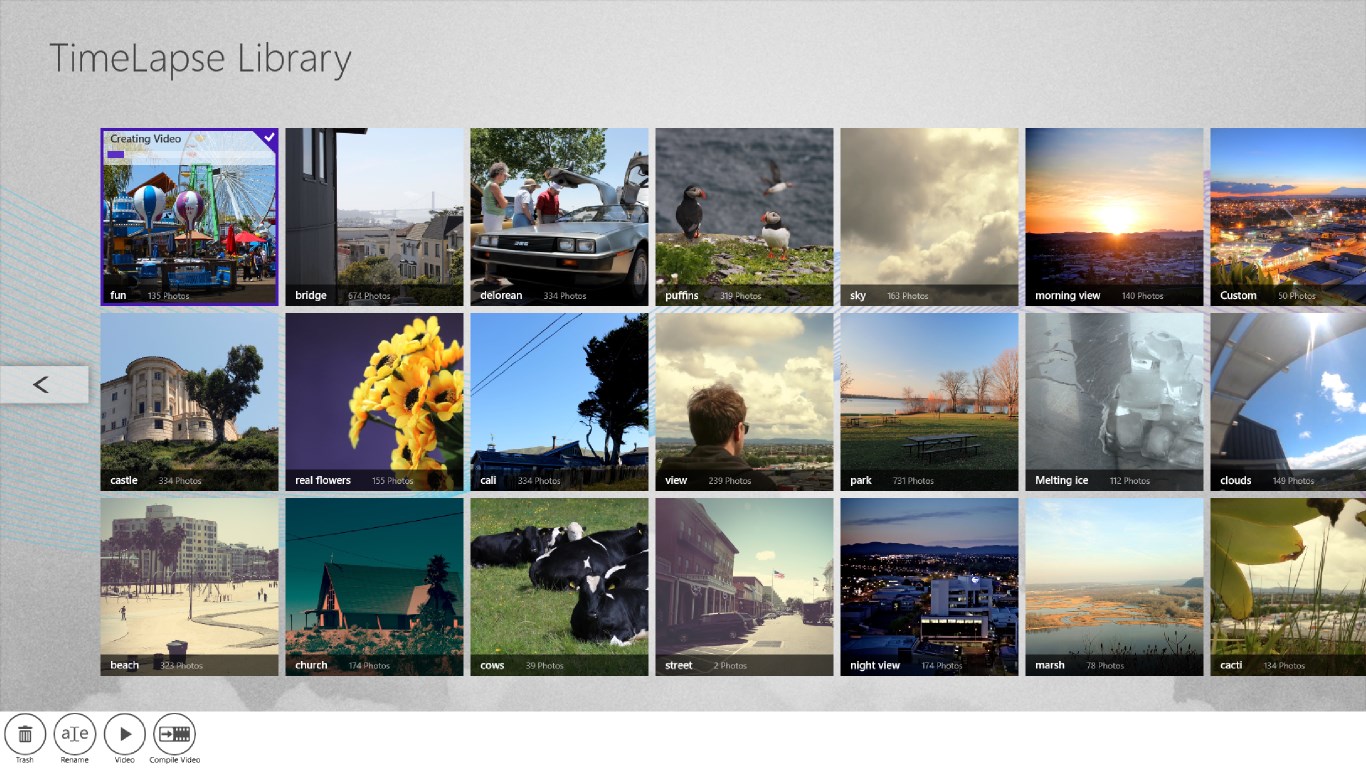
Task: Open the marsh timelapse
Action: click(1114, 587)
